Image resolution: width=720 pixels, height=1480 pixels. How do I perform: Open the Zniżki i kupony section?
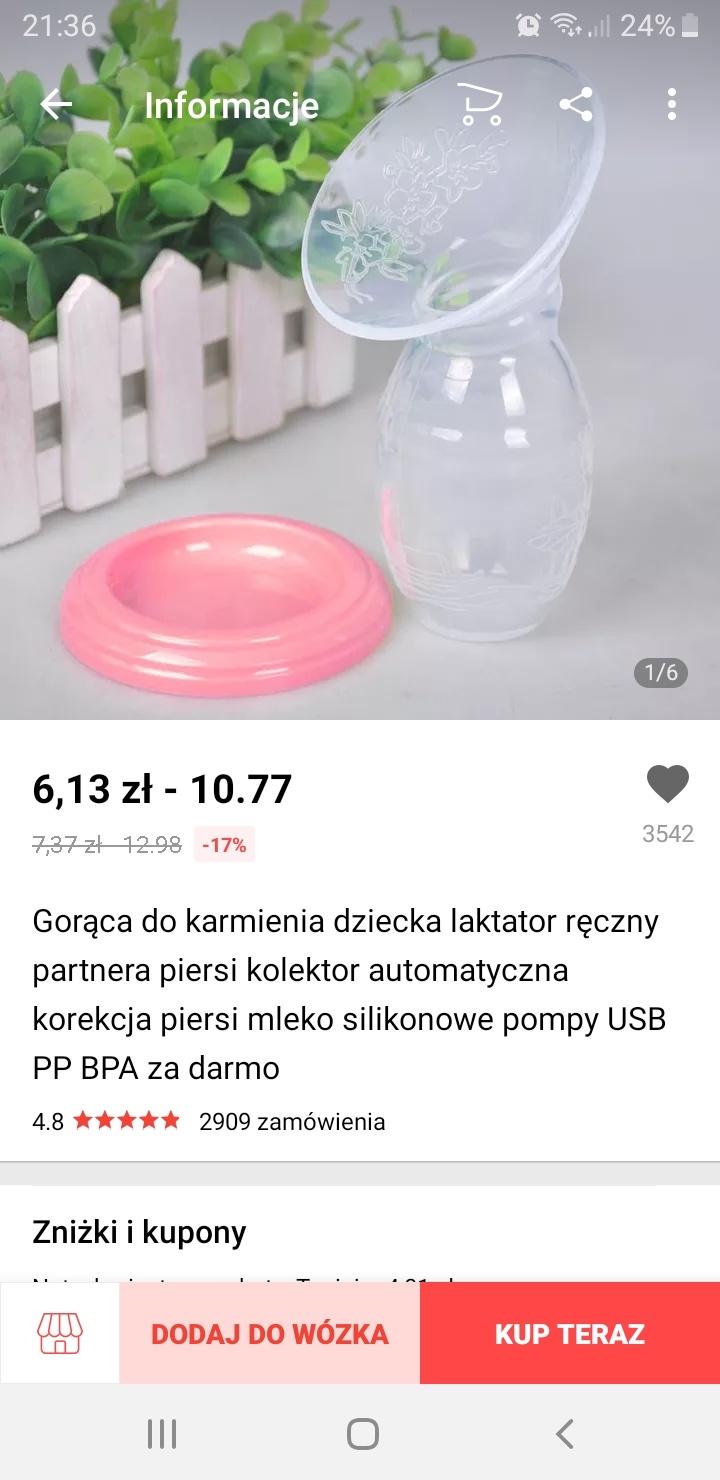140,1232
